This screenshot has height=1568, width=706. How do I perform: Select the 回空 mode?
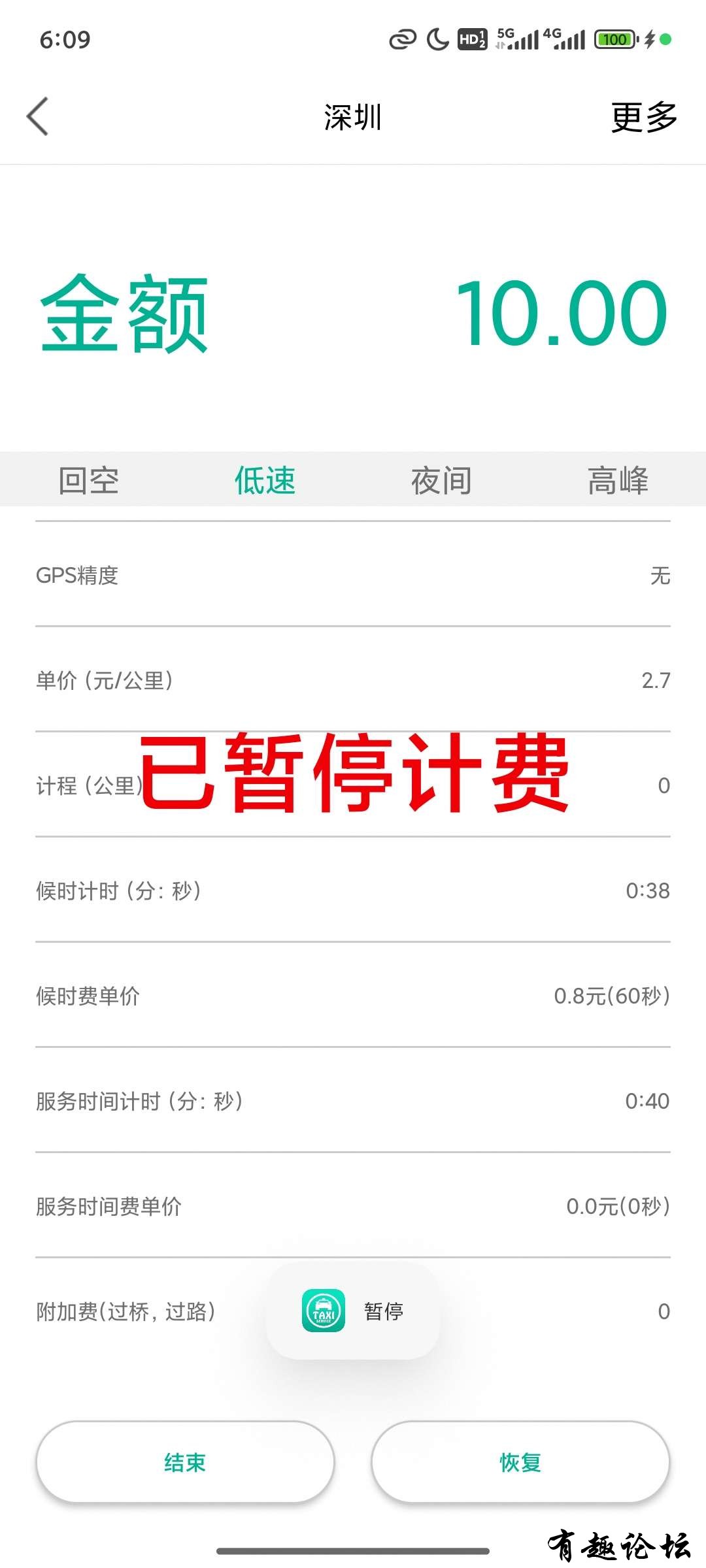pos(89,480)
